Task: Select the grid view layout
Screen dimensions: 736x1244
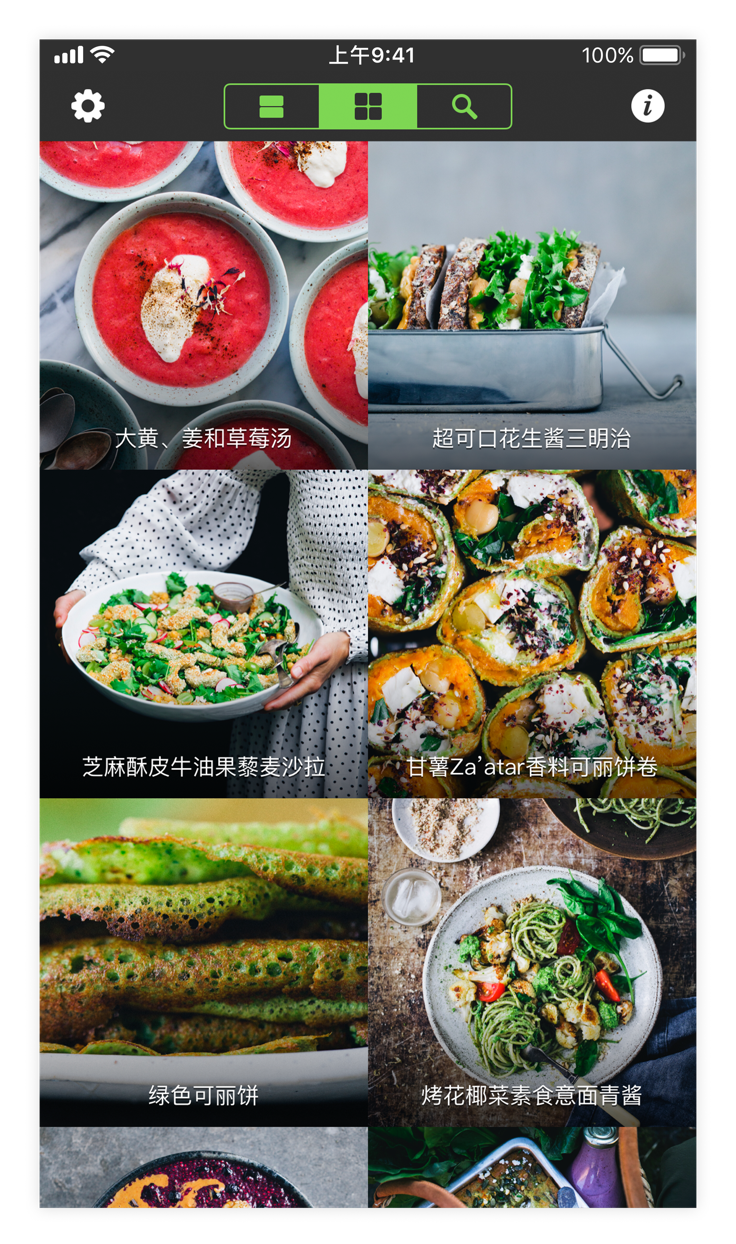Action: pos(368,107)
